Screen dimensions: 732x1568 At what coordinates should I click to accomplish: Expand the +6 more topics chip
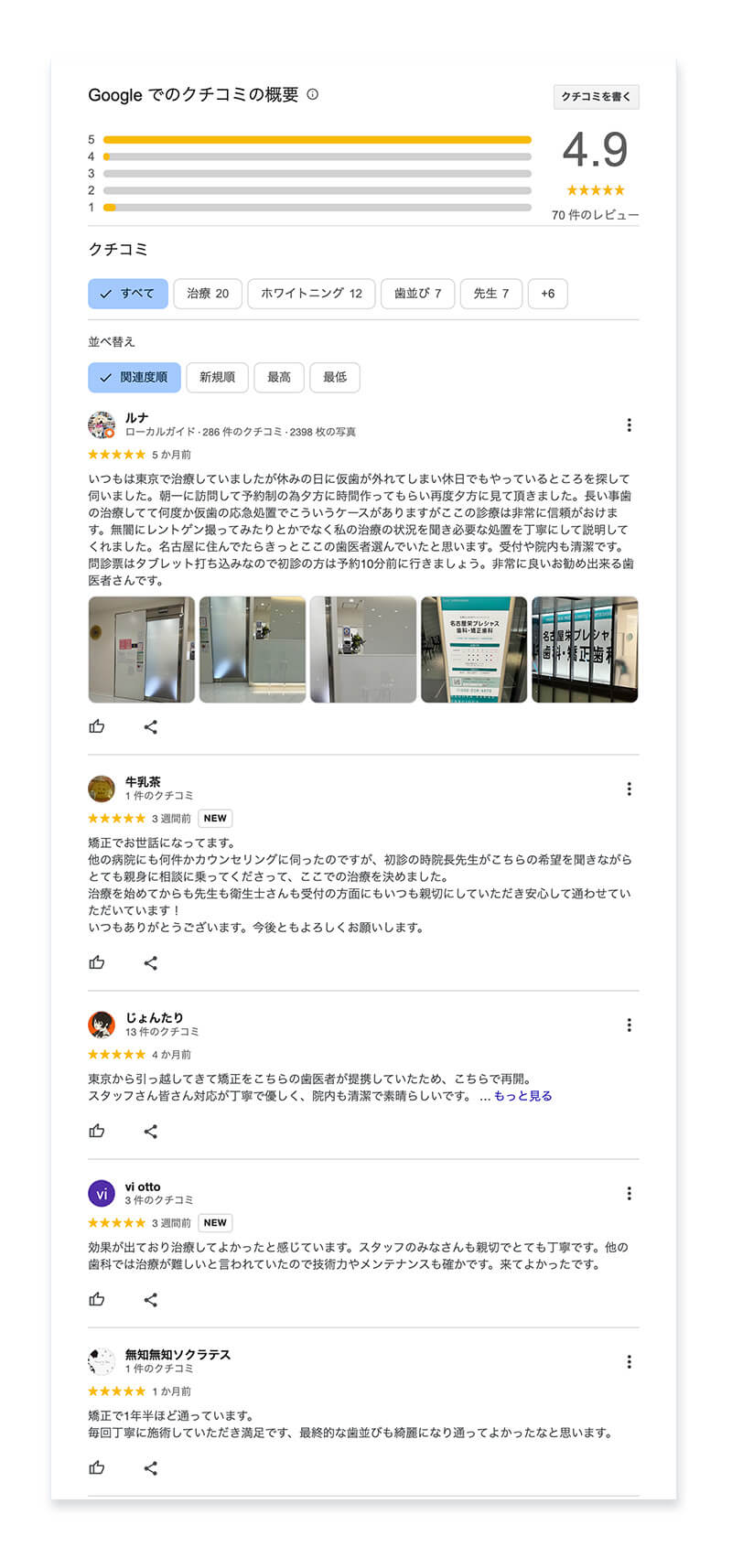pos(548,294)
